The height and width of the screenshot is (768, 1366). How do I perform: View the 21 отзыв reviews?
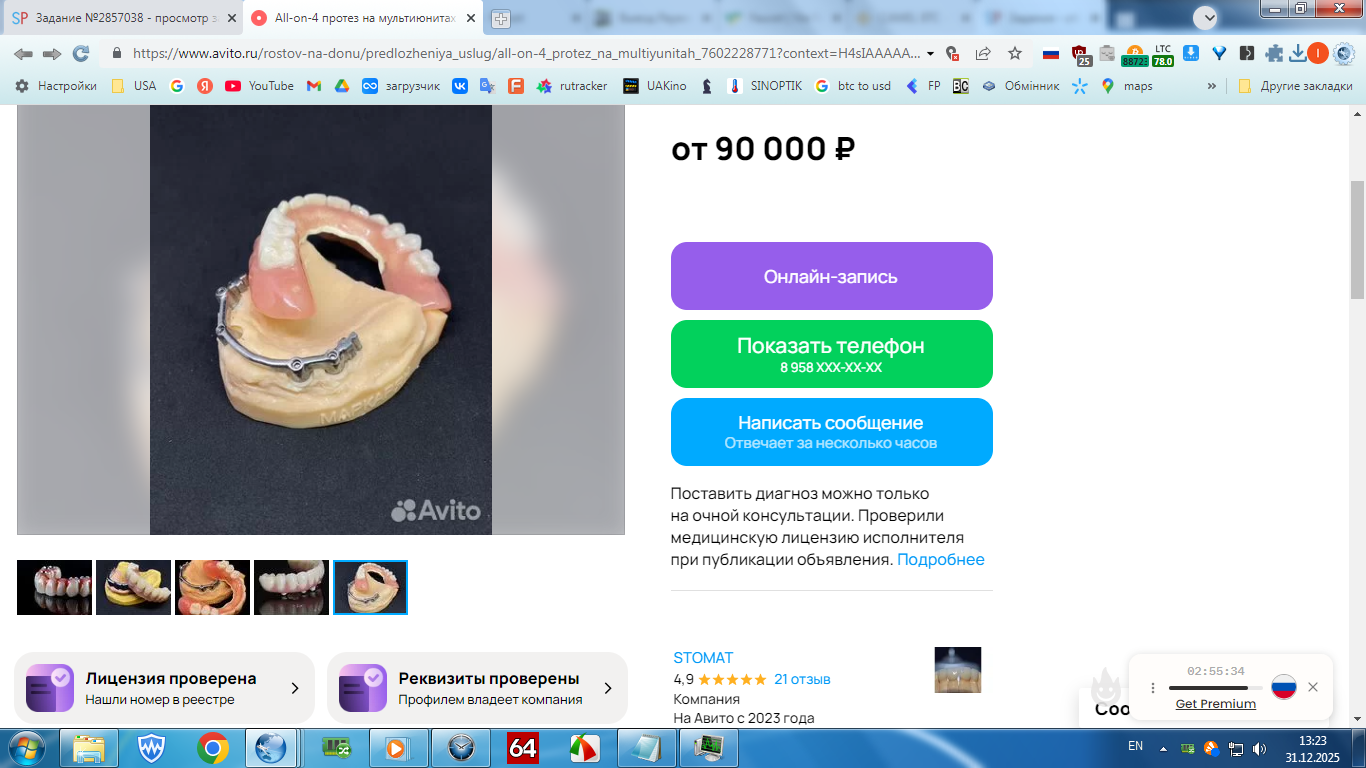coord(802,679)
